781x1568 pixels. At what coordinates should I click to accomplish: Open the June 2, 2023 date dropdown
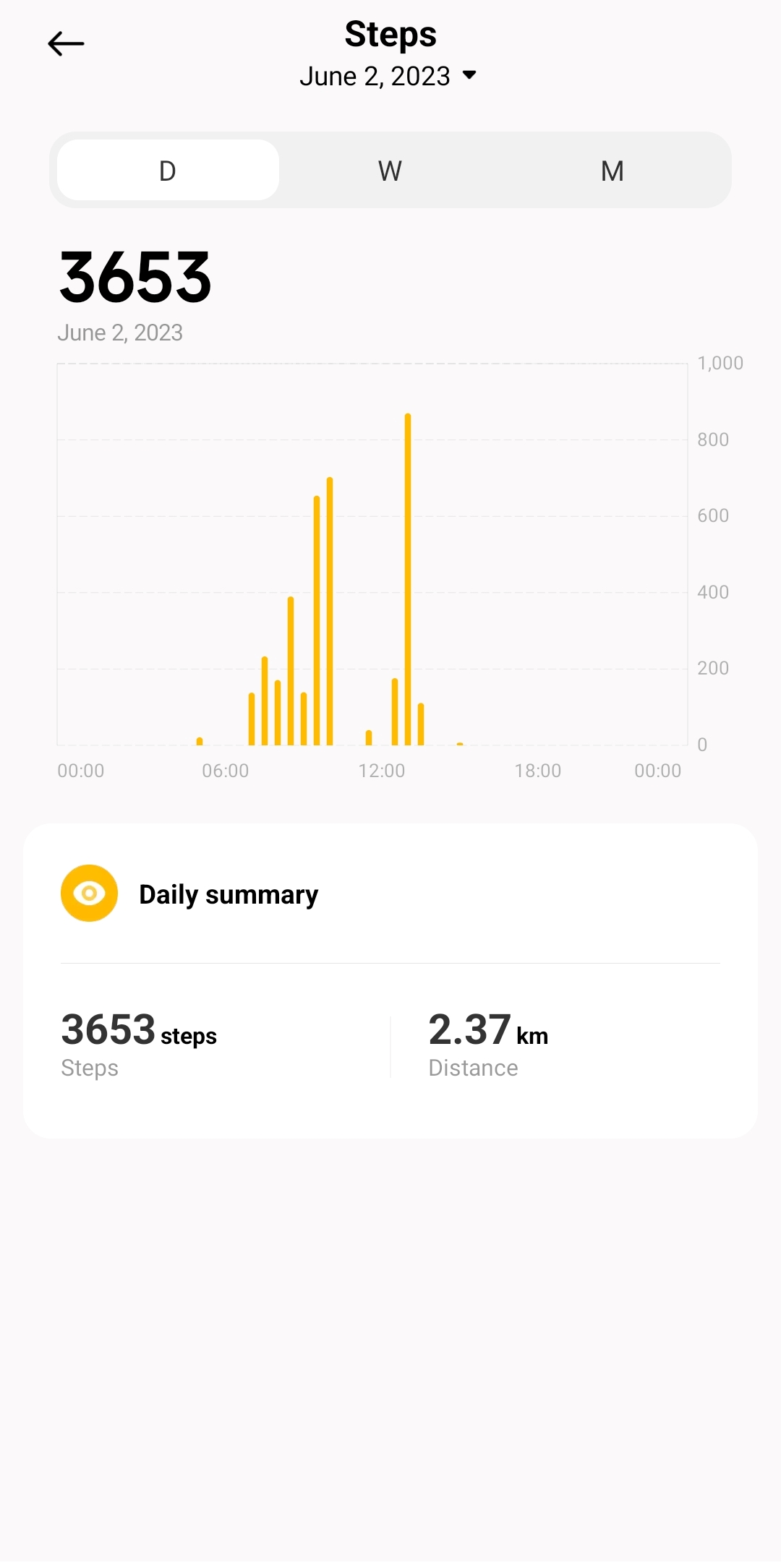[388, 76]
